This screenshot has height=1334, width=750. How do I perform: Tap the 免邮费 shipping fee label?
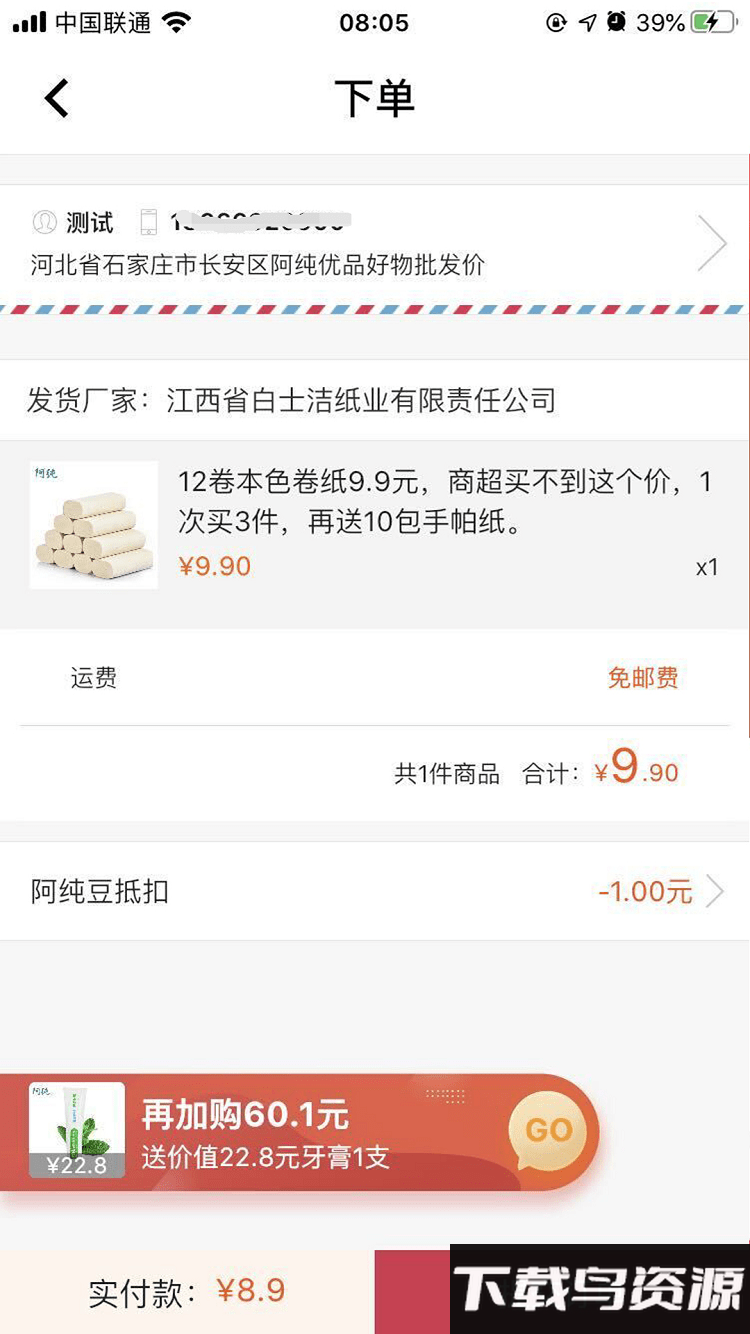coord(643,678)
